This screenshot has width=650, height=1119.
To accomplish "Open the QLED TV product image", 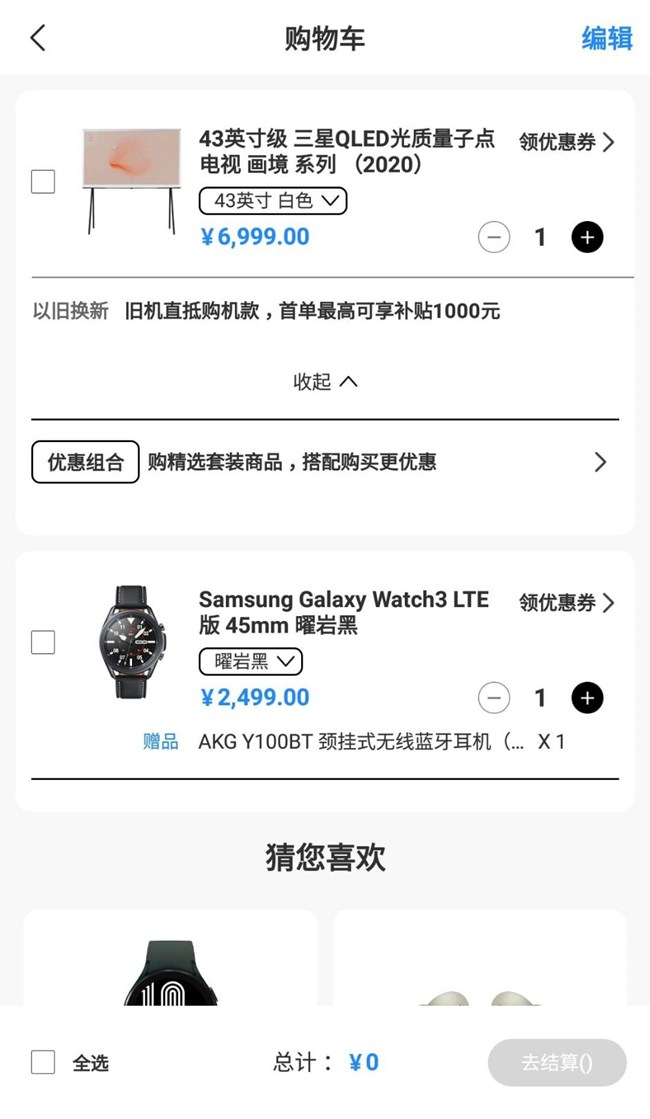I will pos(131,181).
